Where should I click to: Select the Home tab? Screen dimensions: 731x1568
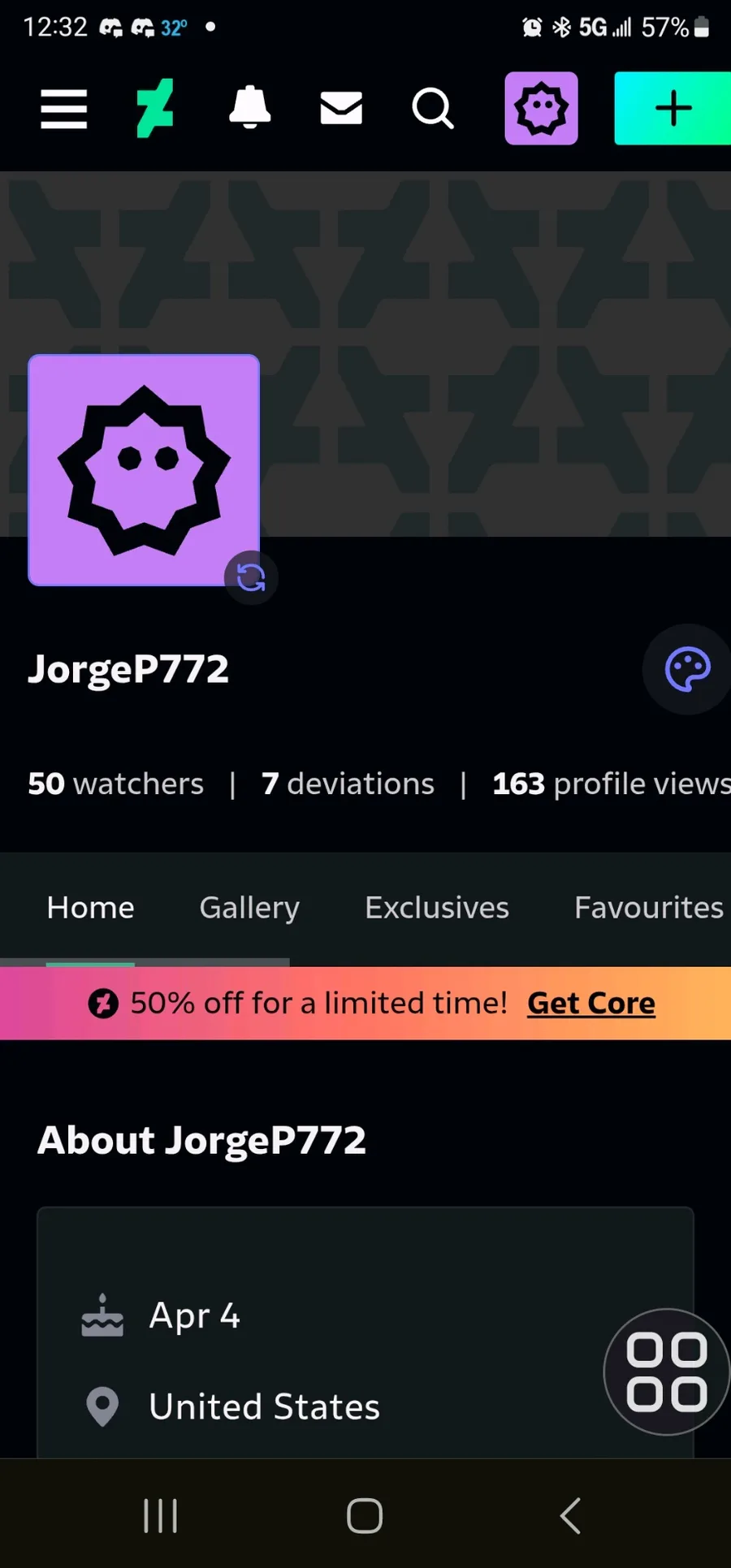90,907
